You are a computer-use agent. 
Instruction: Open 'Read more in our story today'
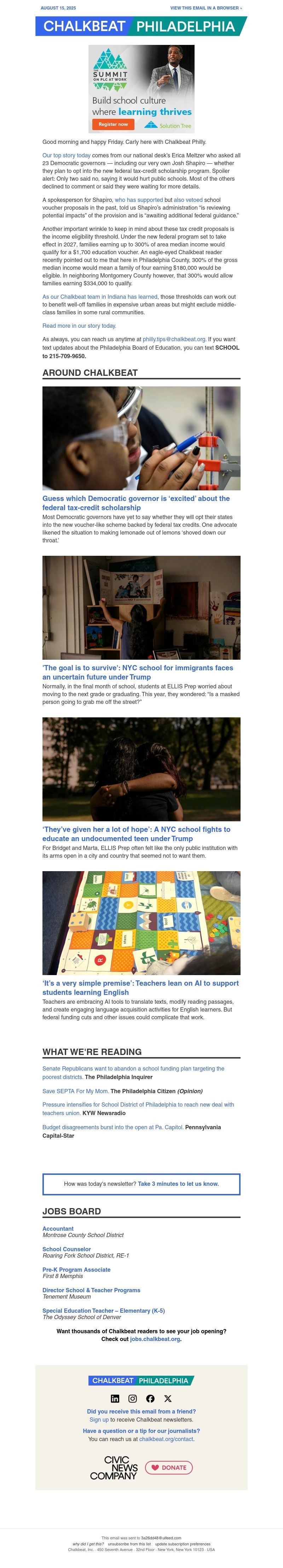(x=79, y=326)
